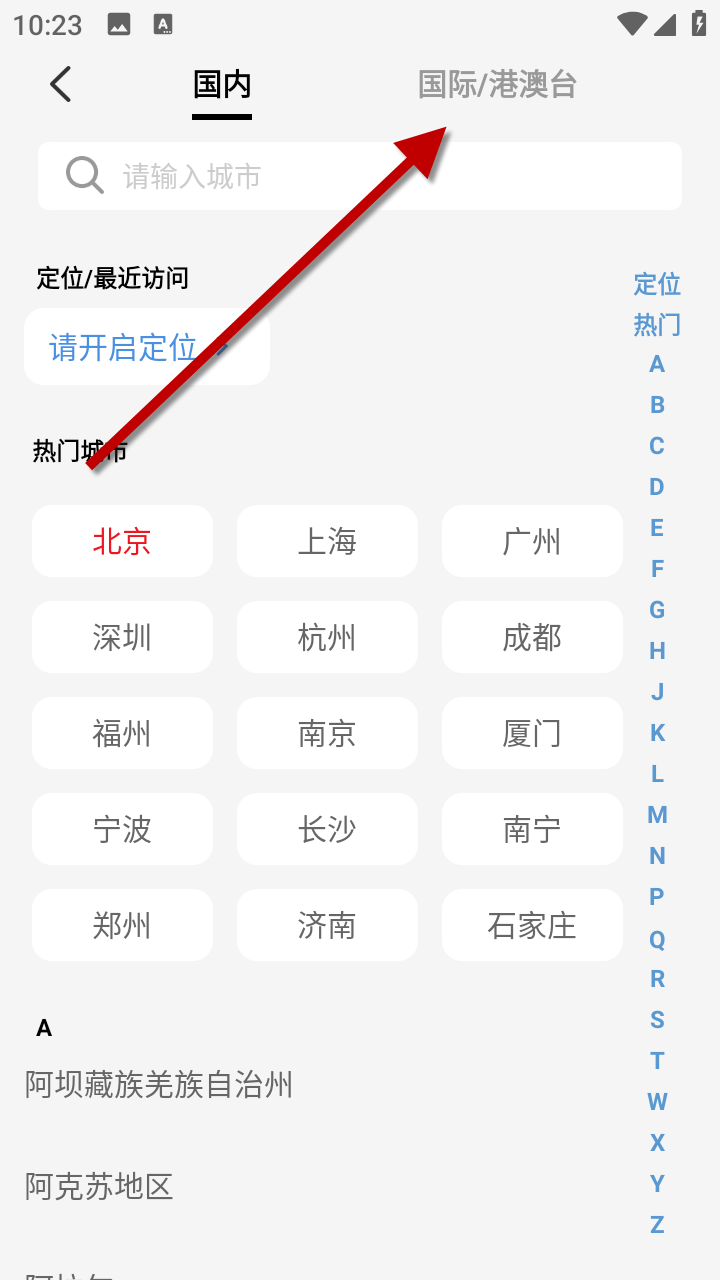Jump to letter H in index

[x=657, y=651]
